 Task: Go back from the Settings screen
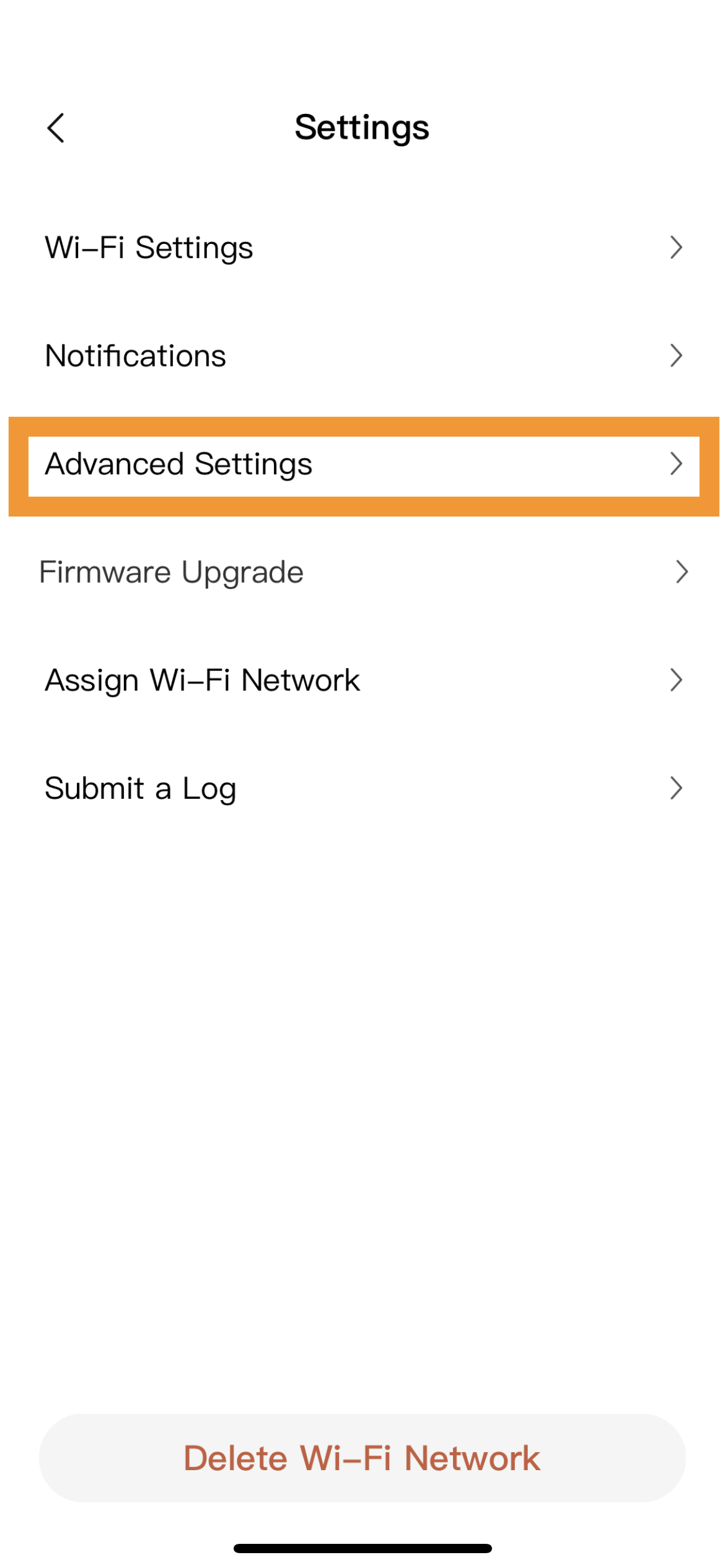(56, 128)
